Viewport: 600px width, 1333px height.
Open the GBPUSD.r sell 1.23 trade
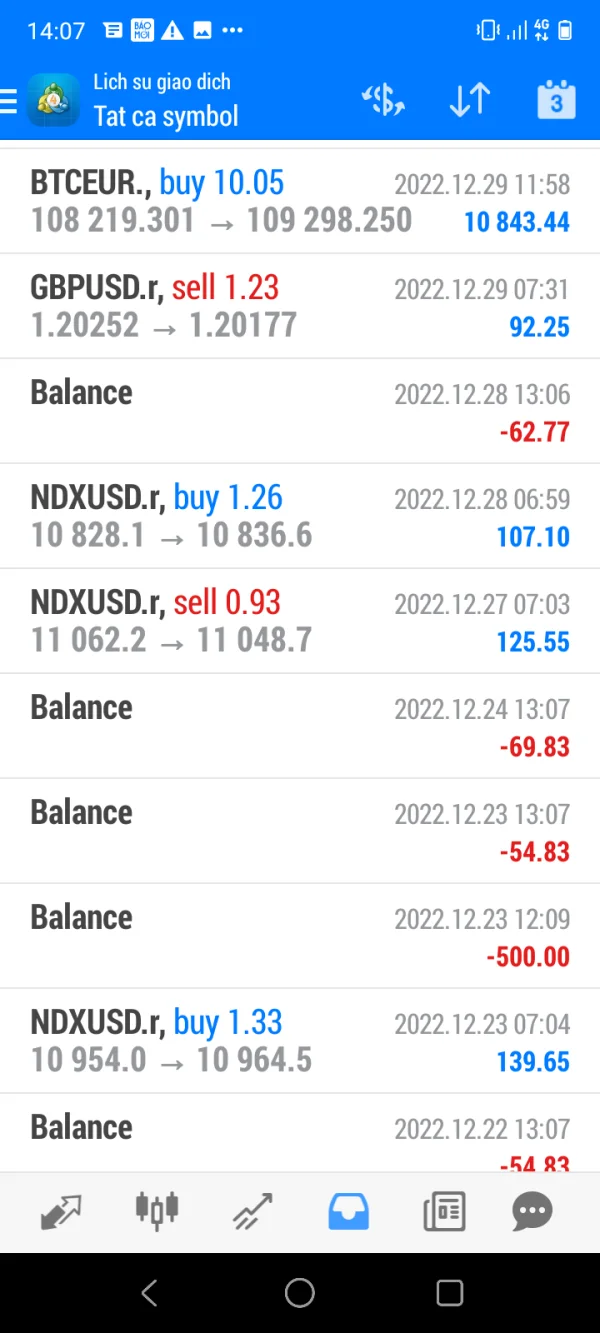[300, 306]
